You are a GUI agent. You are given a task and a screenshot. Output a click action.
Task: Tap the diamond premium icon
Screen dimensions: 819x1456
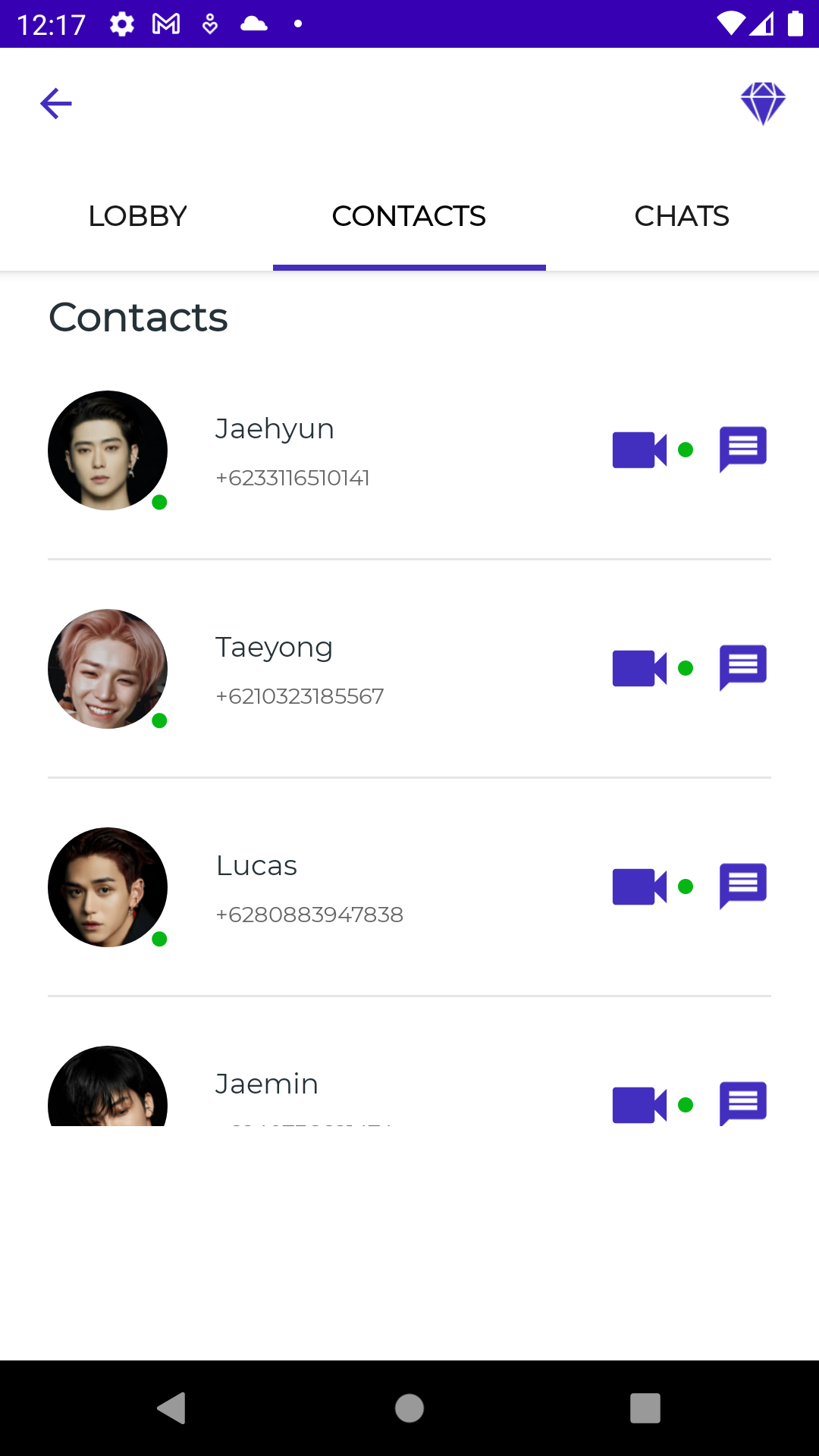tap(764, 103)
